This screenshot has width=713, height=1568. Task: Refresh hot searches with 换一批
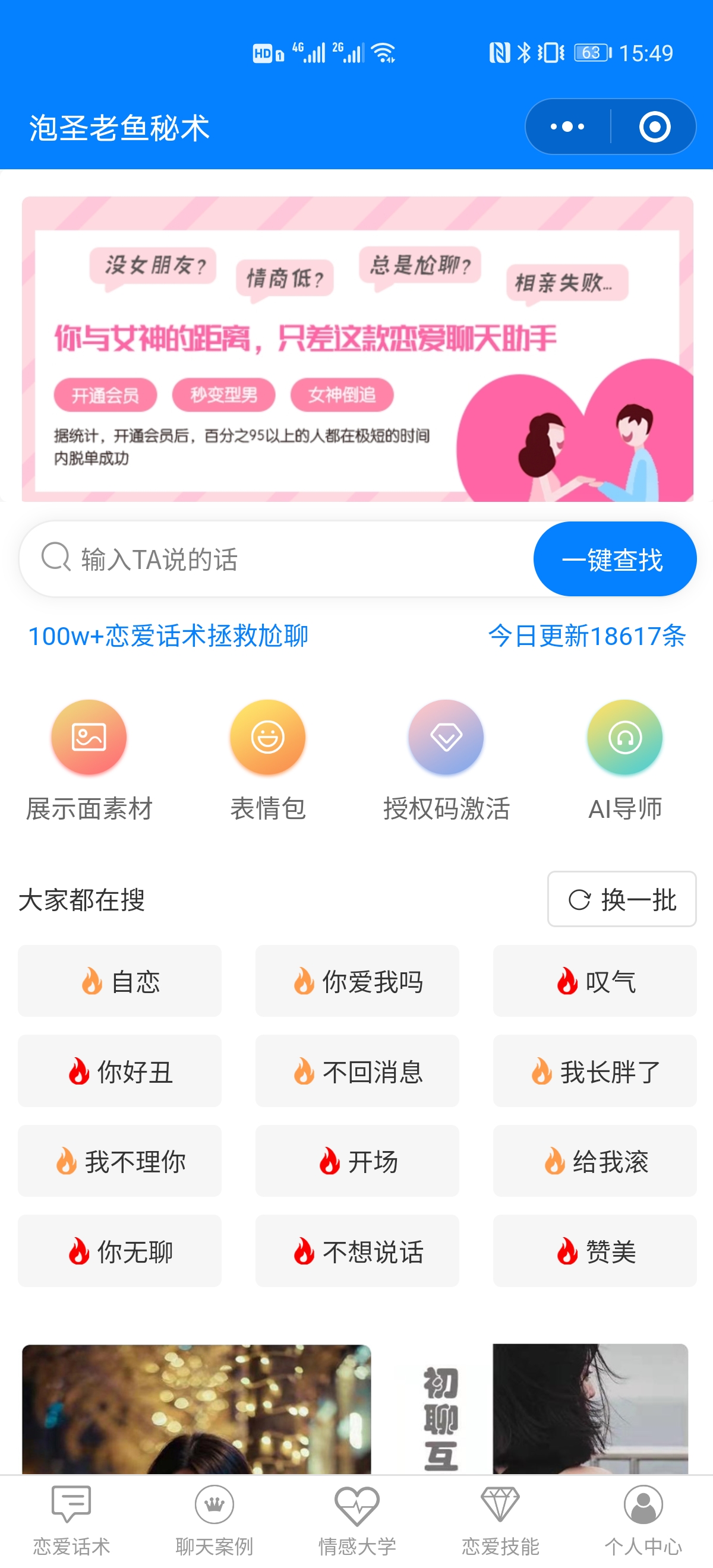coord(621,899)
